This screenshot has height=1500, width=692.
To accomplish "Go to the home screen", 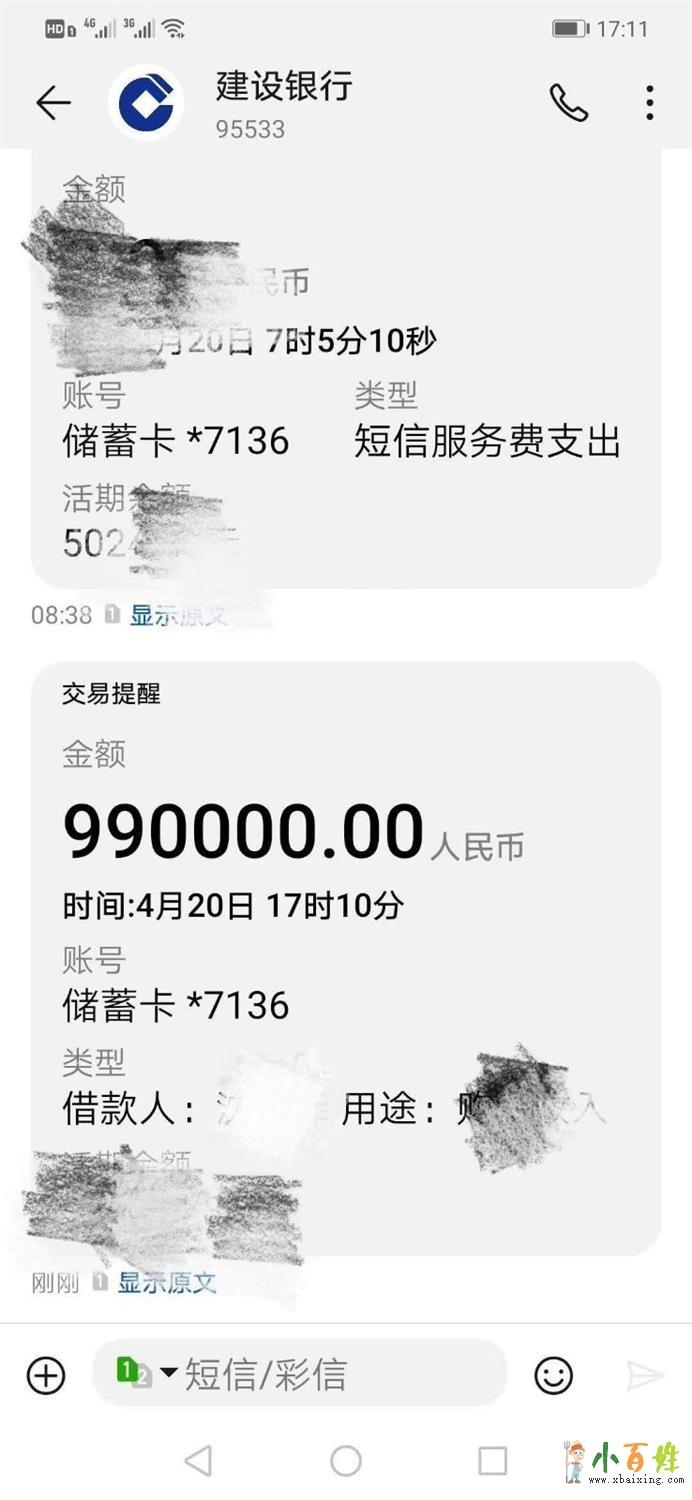I will pyautogui.click(x=346, y=1461).
